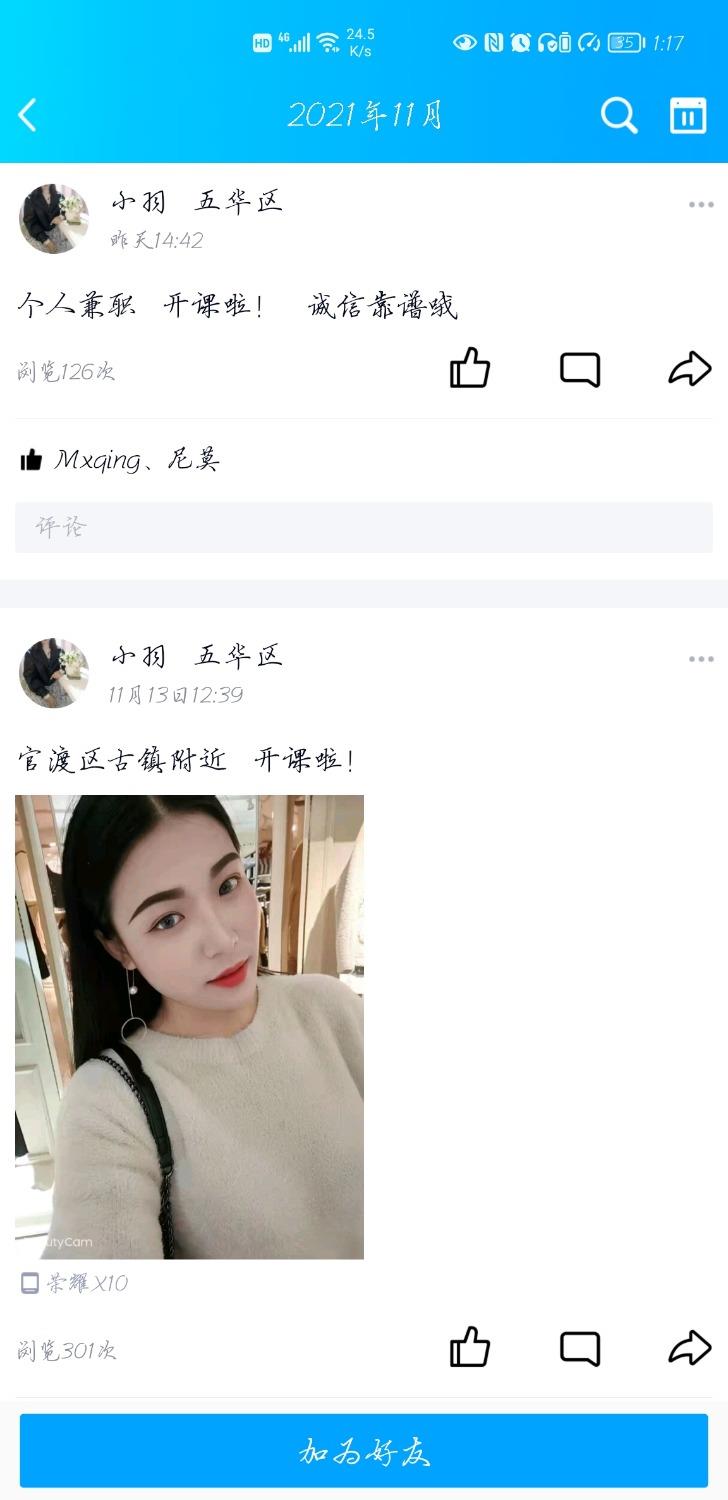Image resolution: width=728 pixels, height=1500 pixels.
Task: Open the avatar on the 昨天14:42 post
Action: click(54, 218)
